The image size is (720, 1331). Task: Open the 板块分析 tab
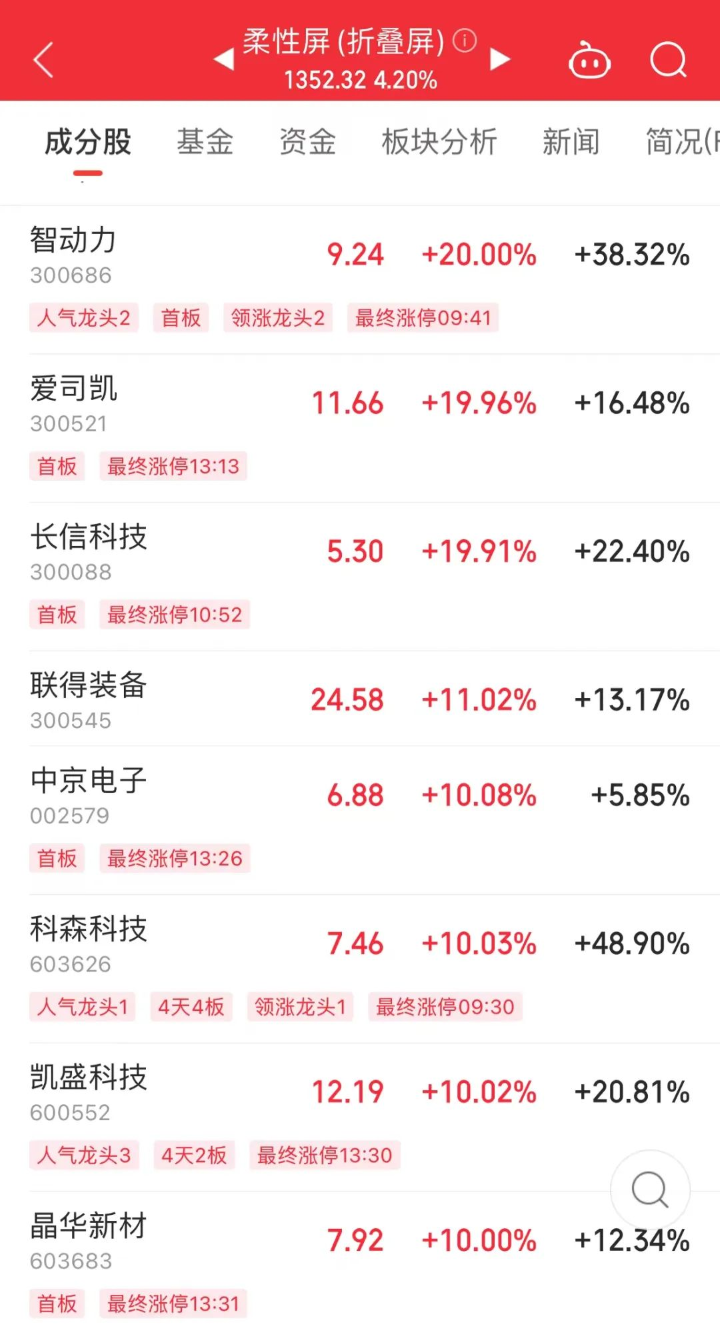tap(439, 142)
